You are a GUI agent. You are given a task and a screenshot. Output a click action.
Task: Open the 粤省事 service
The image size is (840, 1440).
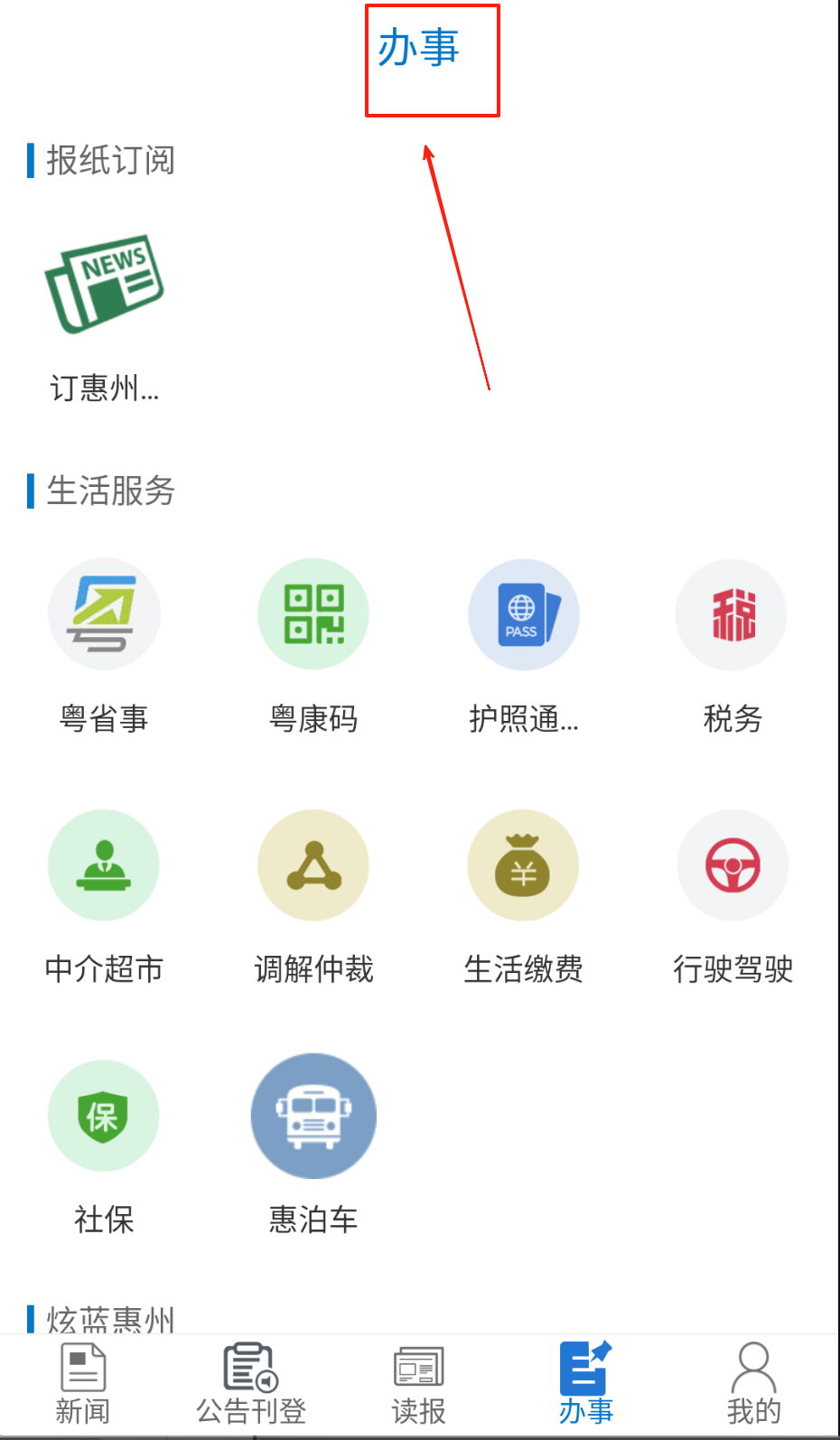pyautogui.click(x=104, y=647)
